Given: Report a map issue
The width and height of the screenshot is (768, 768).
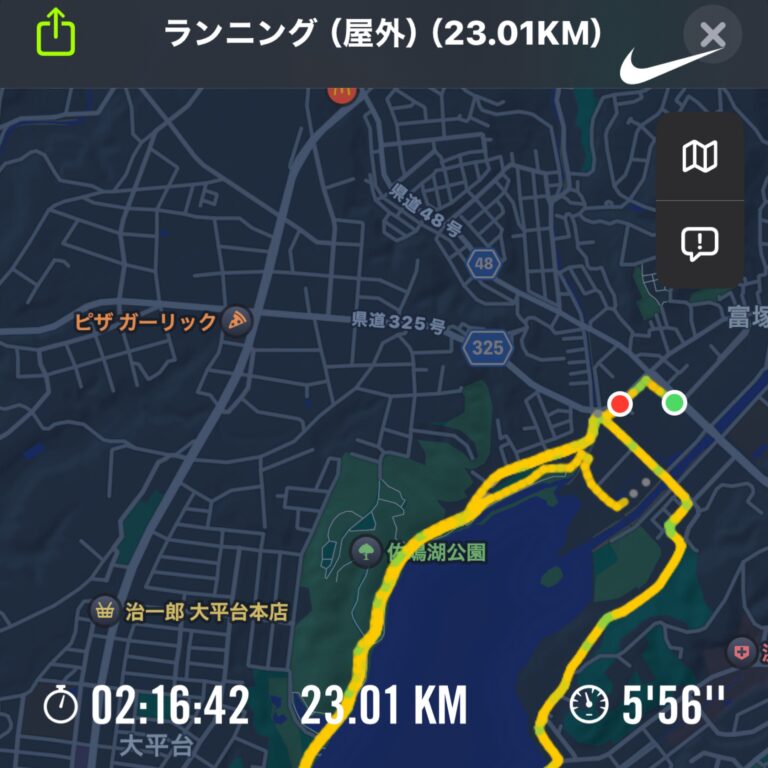Looking at the screenshot, I should [699, 244].
